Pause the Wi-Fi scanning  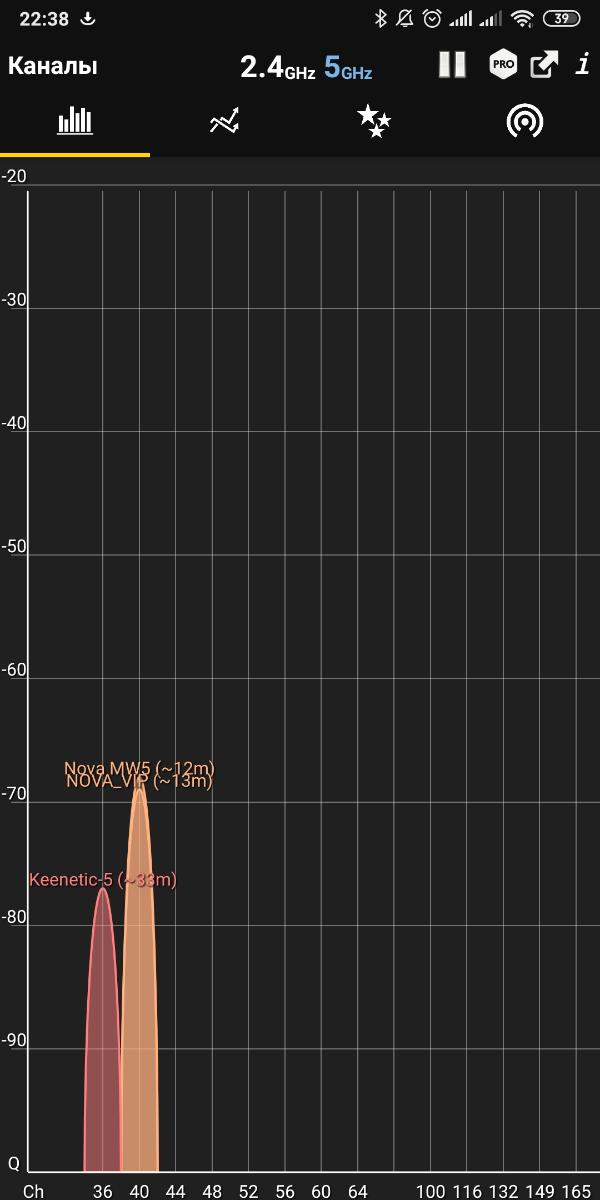[452, 66]
